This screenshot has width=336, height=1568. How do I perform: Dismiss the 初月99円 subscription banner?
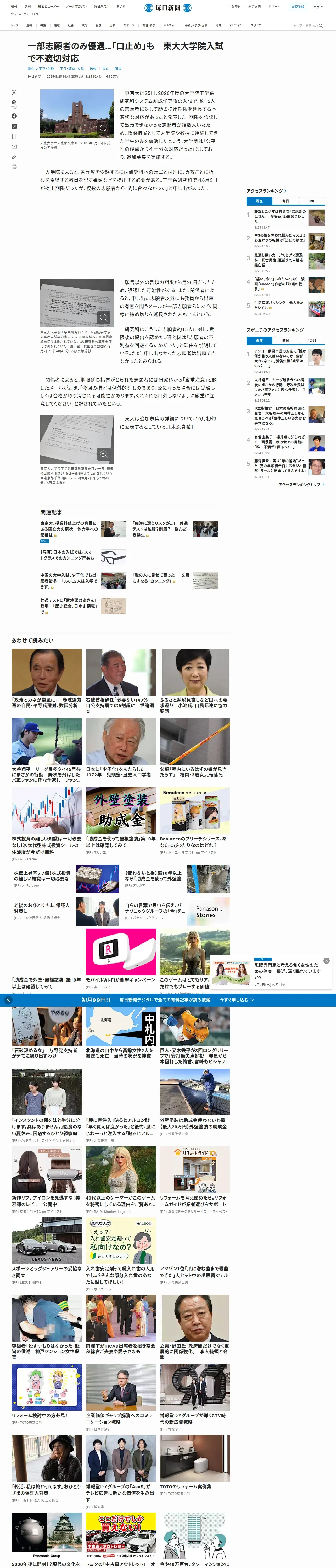8,1000
